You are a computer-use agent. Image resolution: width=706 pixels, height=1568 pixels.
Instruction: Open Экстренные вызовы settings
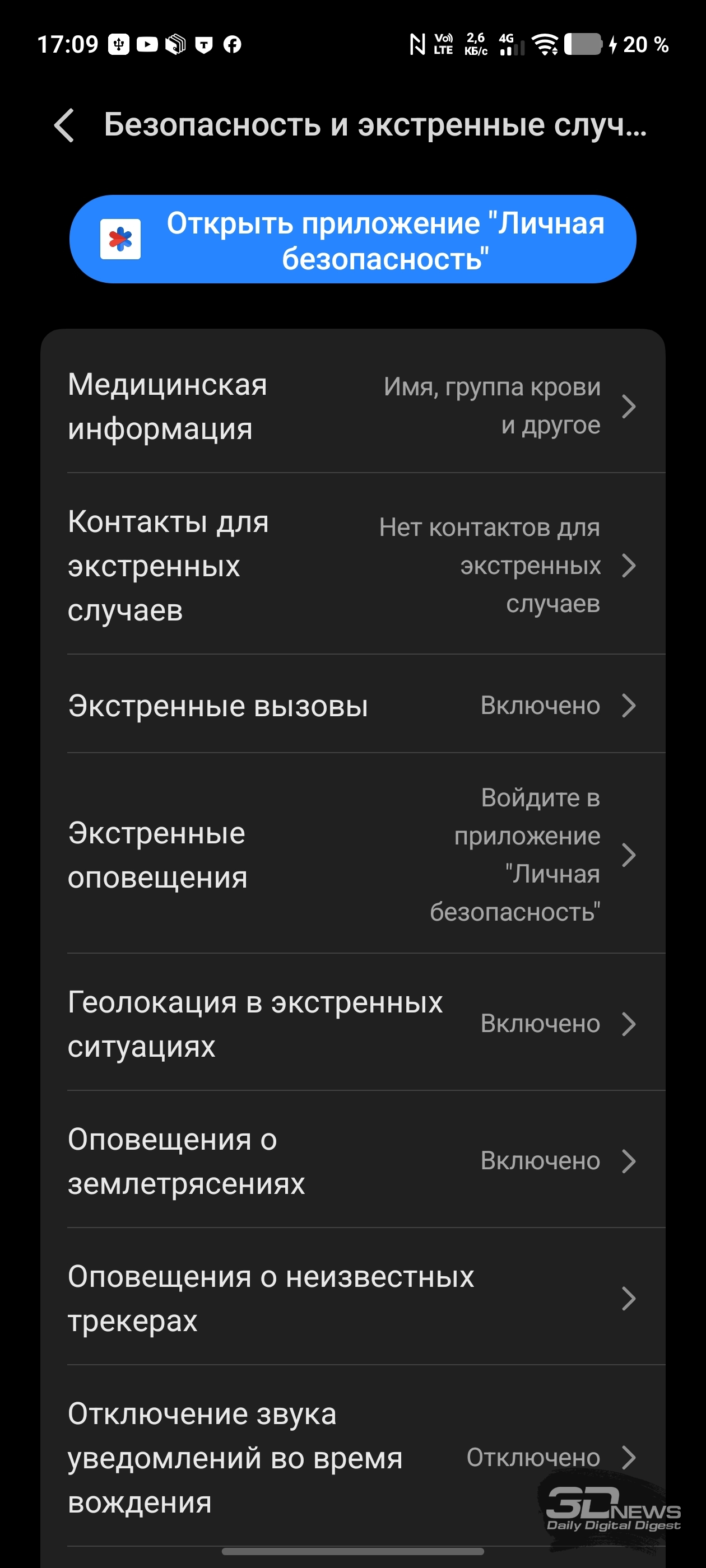[x=352, y=706]
